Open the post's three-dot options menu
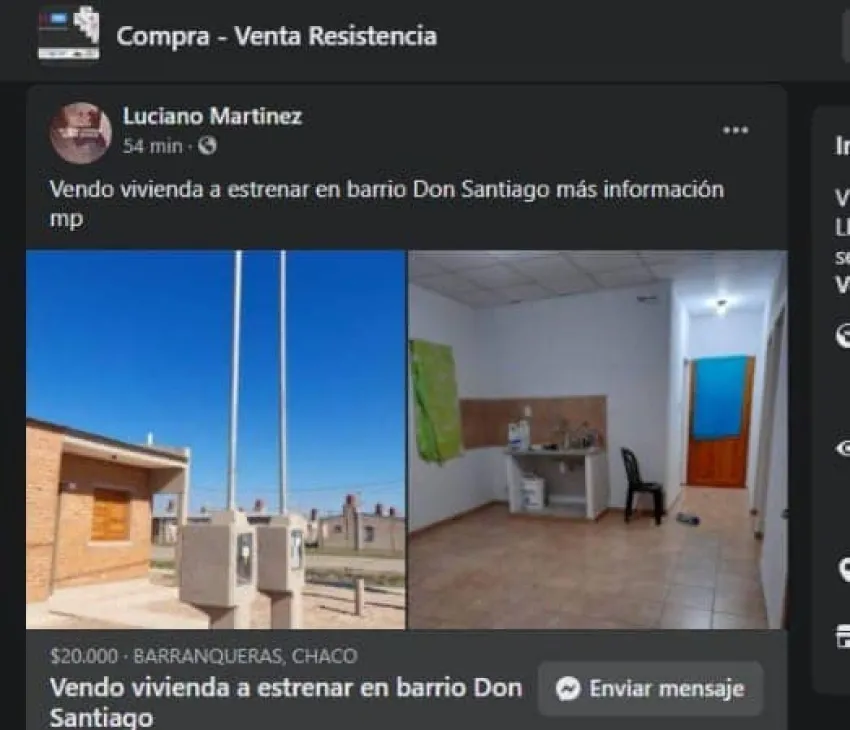The image size is (850, 730). pos(735,131)
